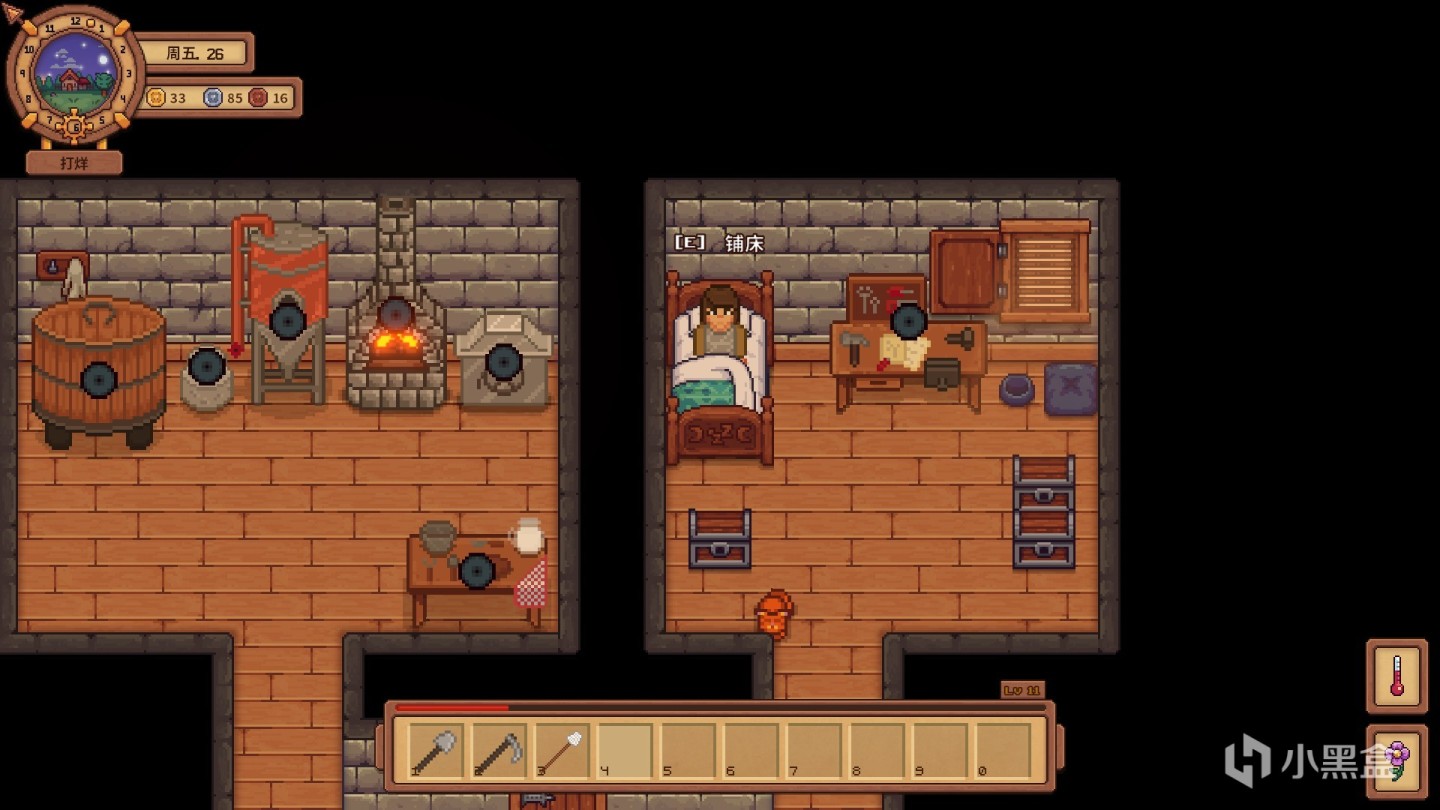Screen dimensions: 1440x810
Task: Tap the interaction marker on the wooden barrel
Action: coord(99,380)
